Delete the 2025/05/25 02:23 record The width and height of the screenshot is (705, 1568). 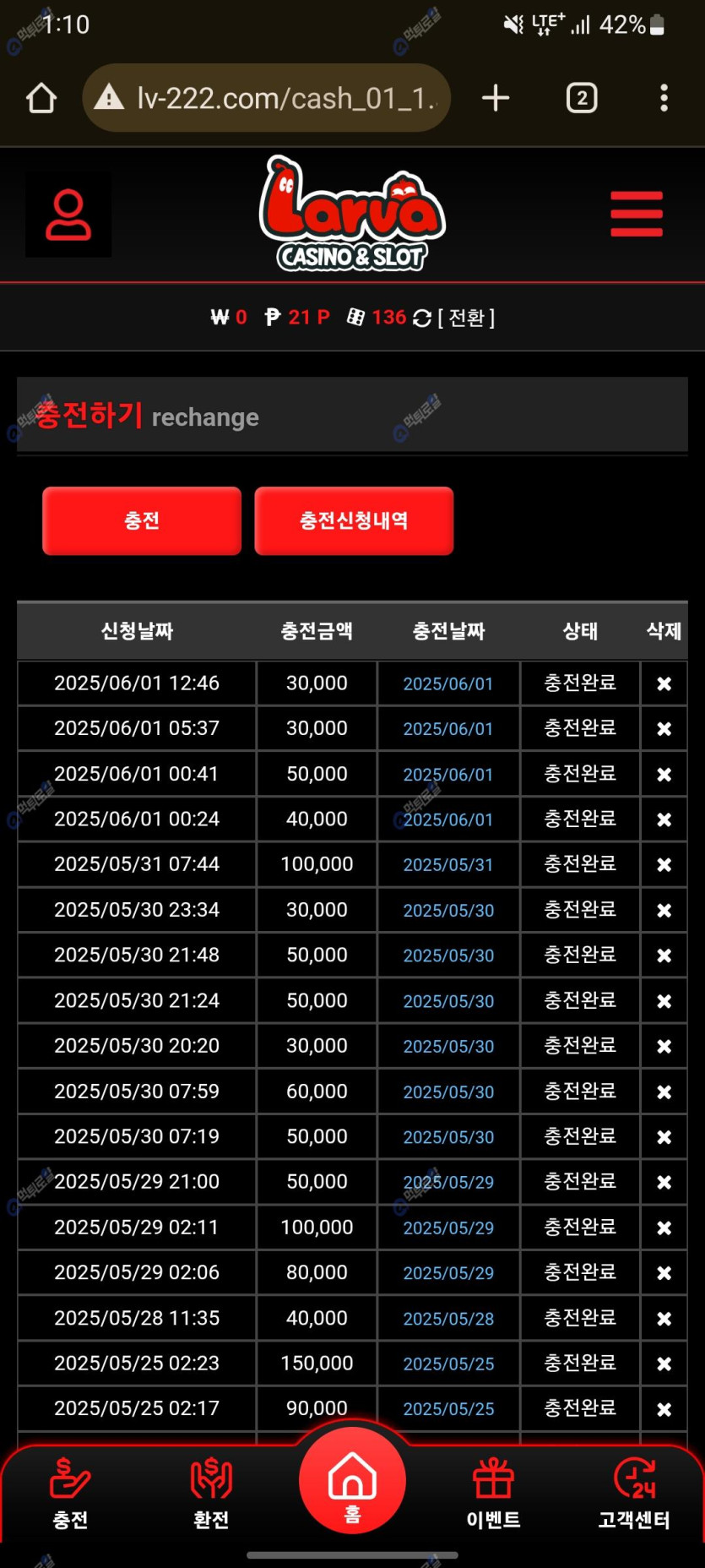click(x=664, y=1364)
